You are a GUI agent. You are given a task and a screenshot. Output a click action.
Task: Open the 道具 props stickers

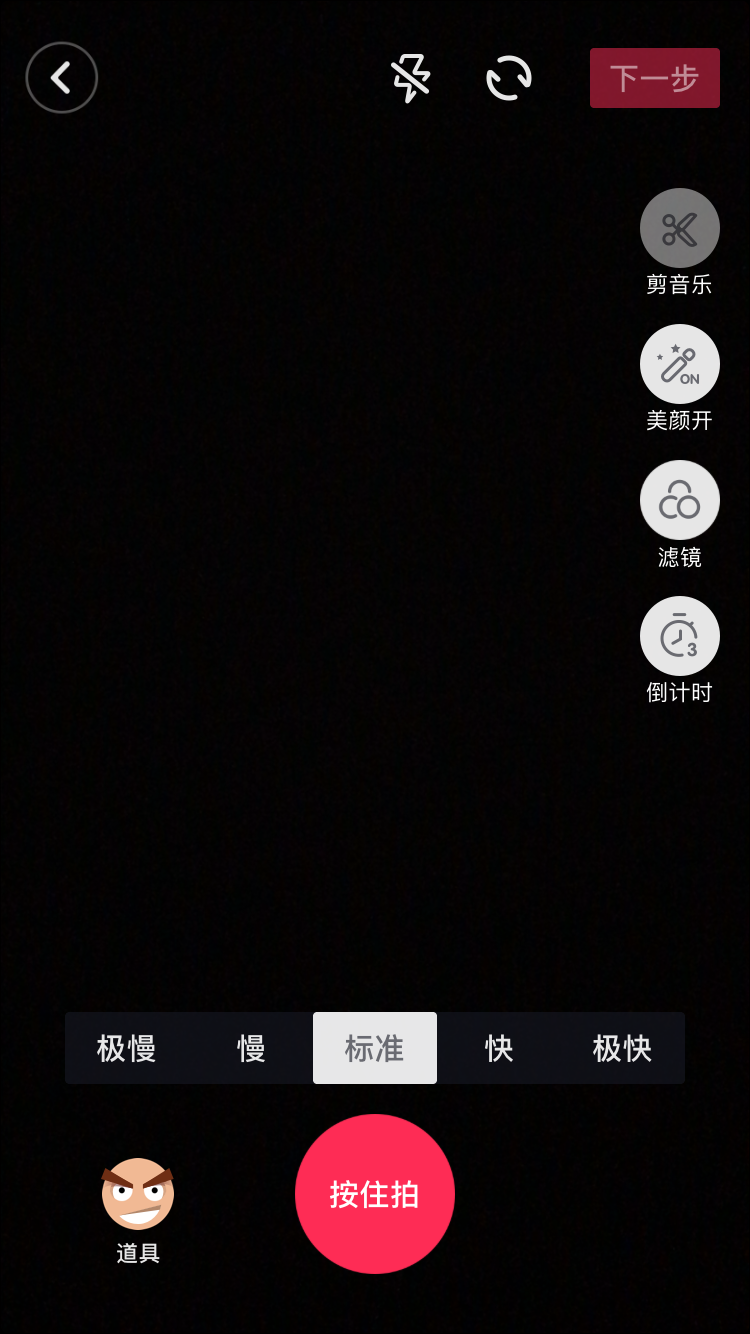click(138, 1196)
